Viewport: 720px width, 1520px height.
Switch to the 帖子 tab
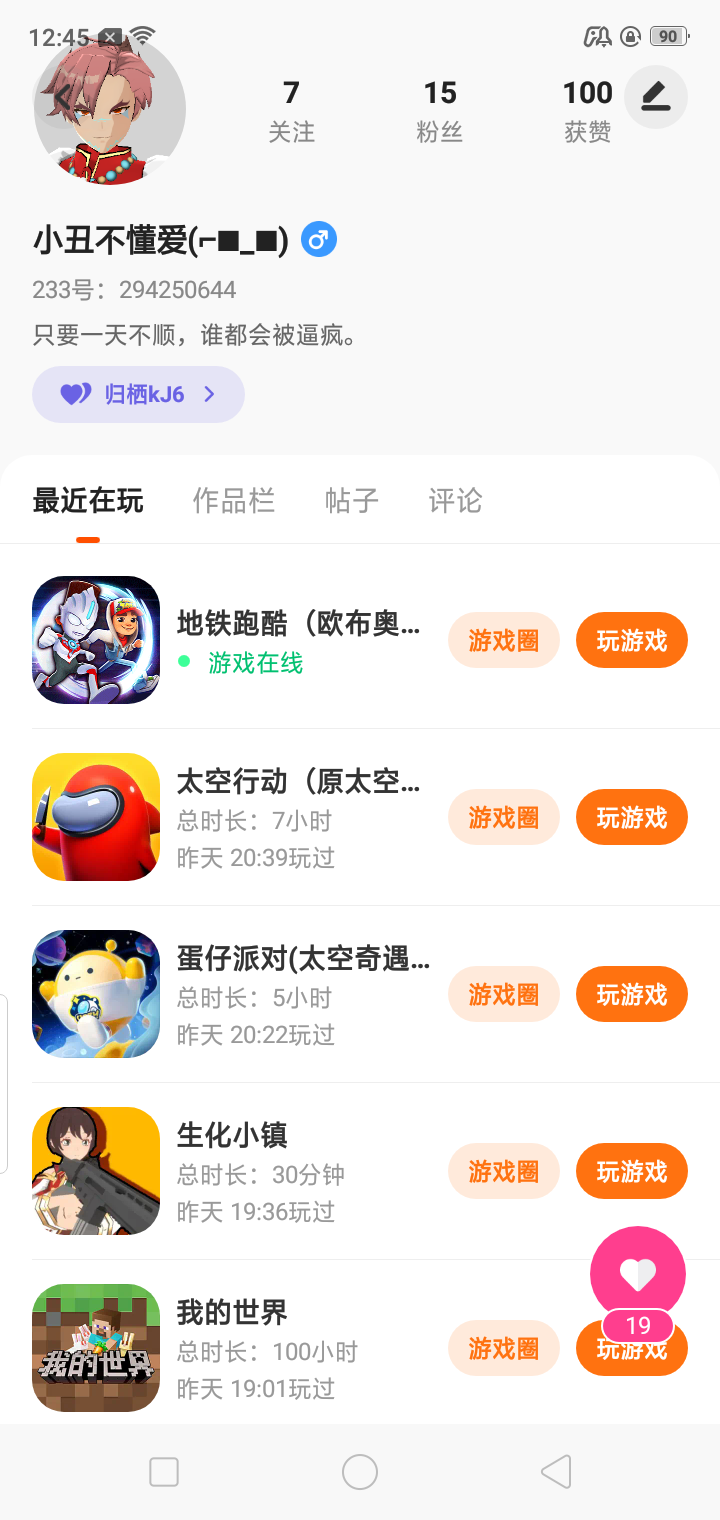(351, 500)
